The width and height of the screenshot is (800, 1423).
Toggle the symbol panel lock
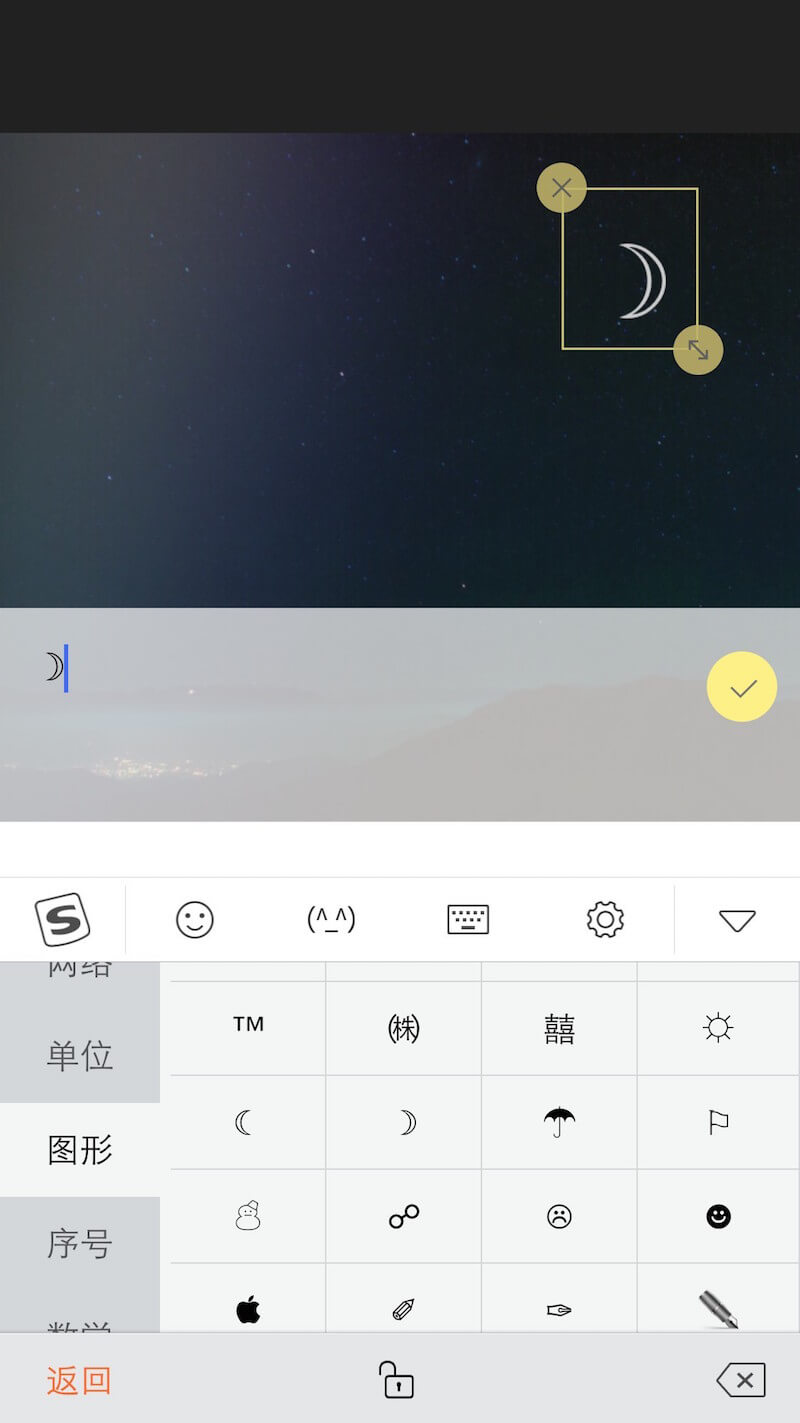[397, 1380]
